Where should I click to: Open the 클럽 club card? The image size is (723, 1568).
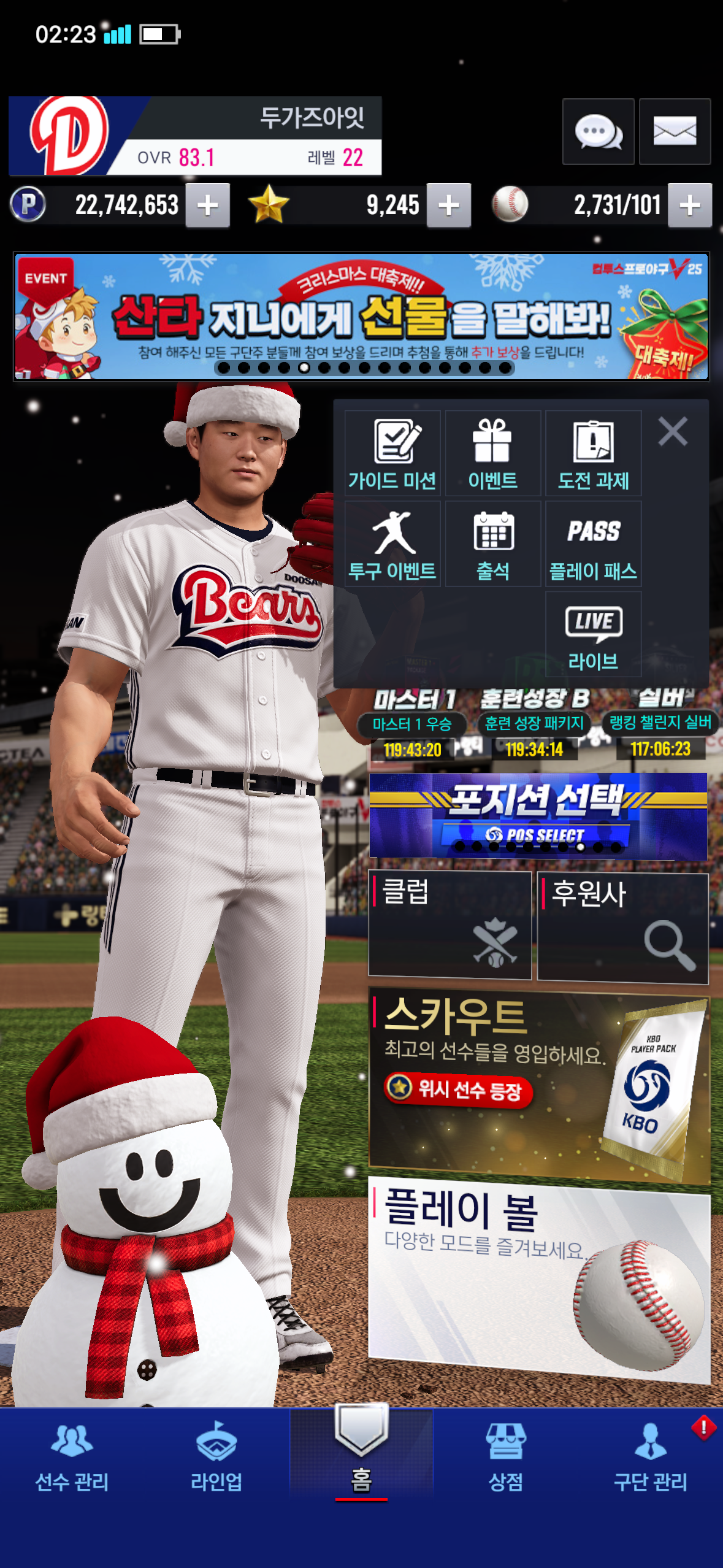click(449, 924)
